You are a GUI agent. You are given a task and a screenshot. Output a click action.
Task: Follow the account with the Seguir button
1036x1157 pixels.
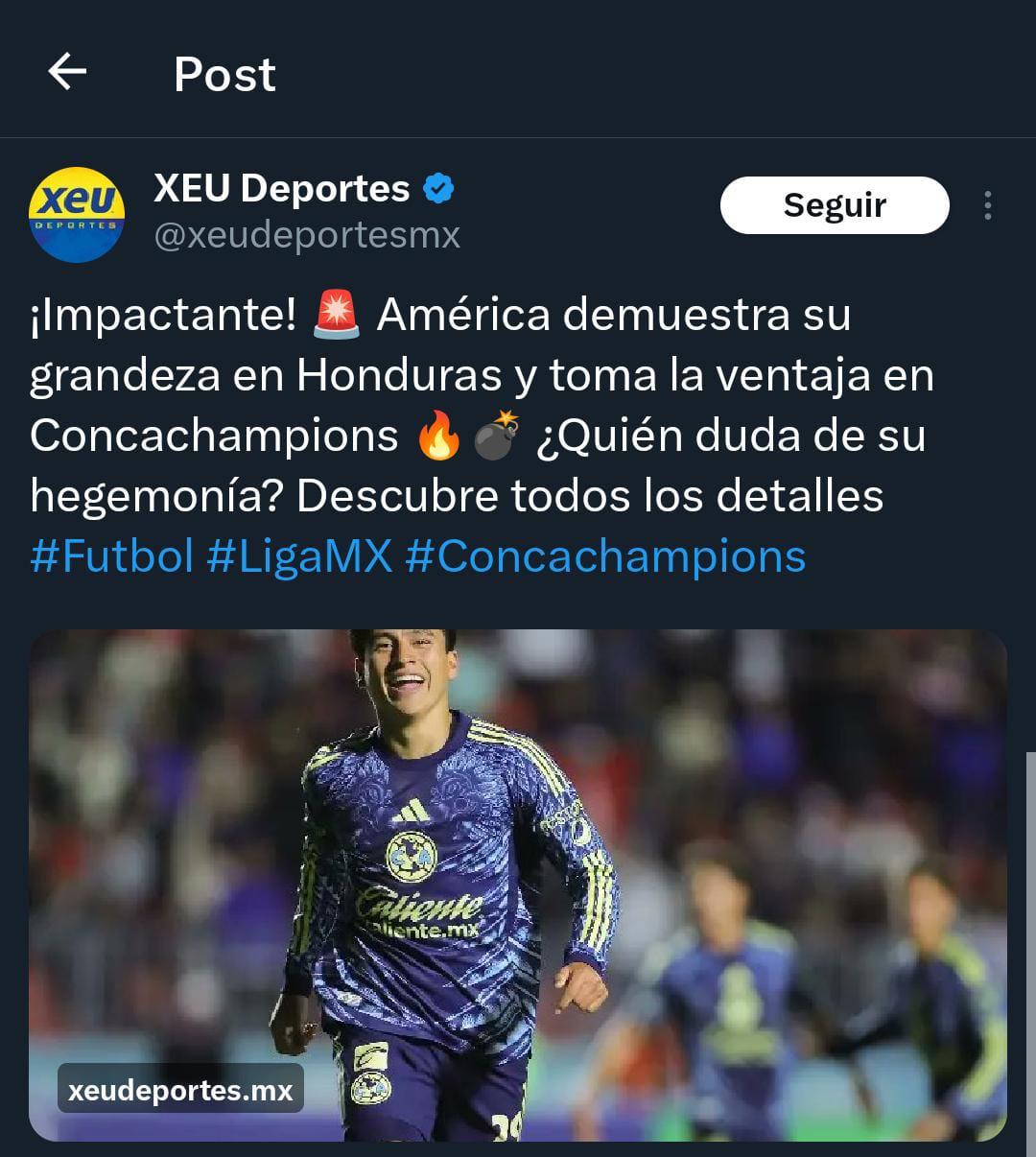(834, 203)
